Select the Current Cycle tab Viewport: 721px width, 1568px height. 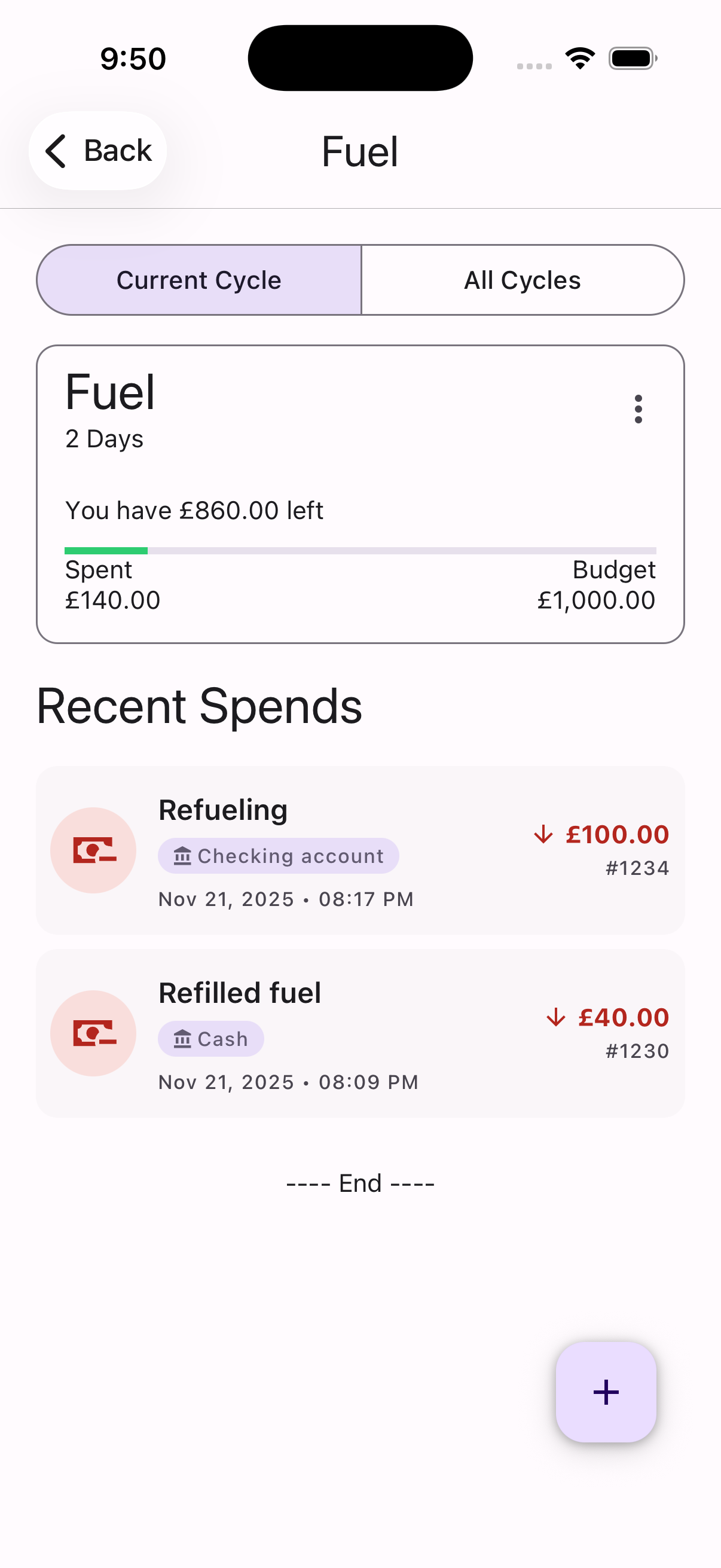199,279
